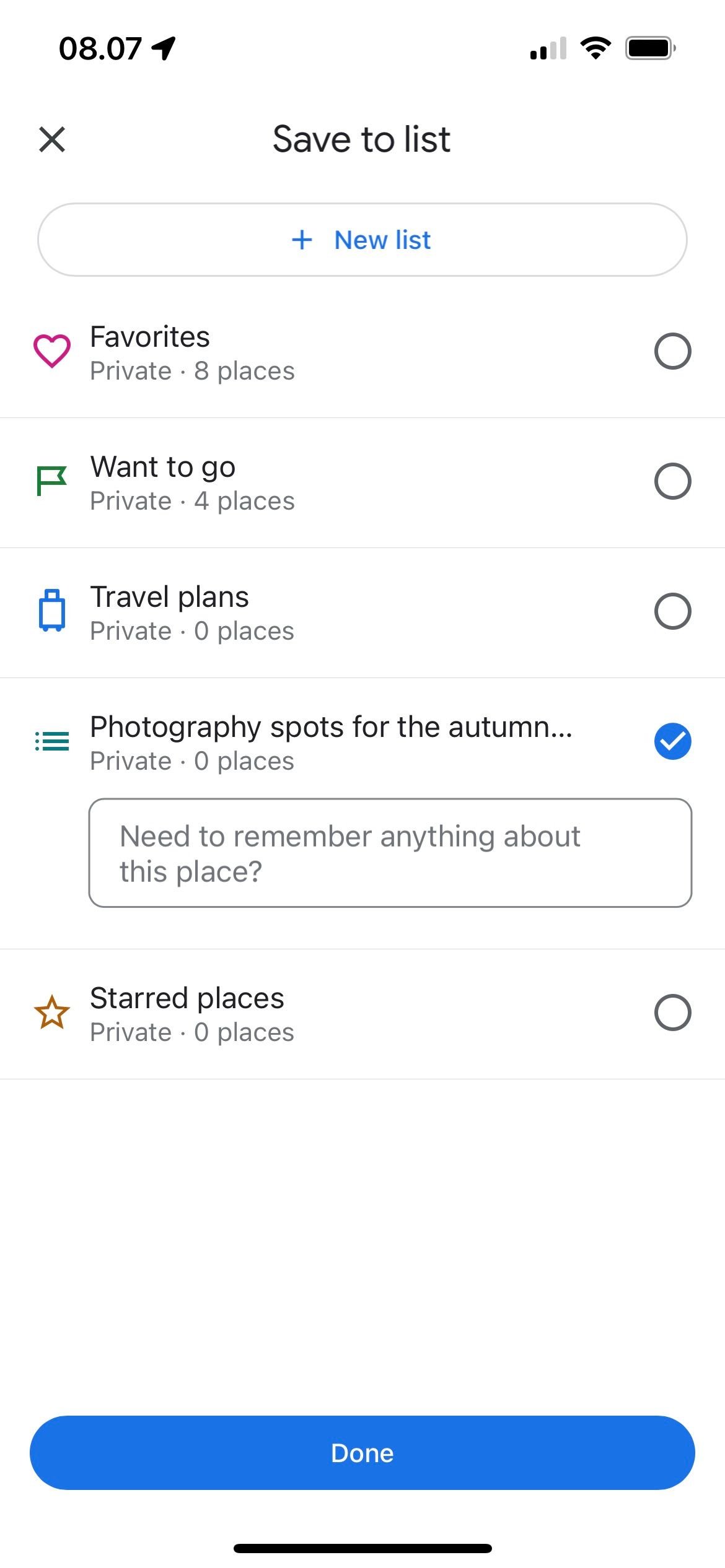Deselect the Photography spots checkmark

(673, 742)
